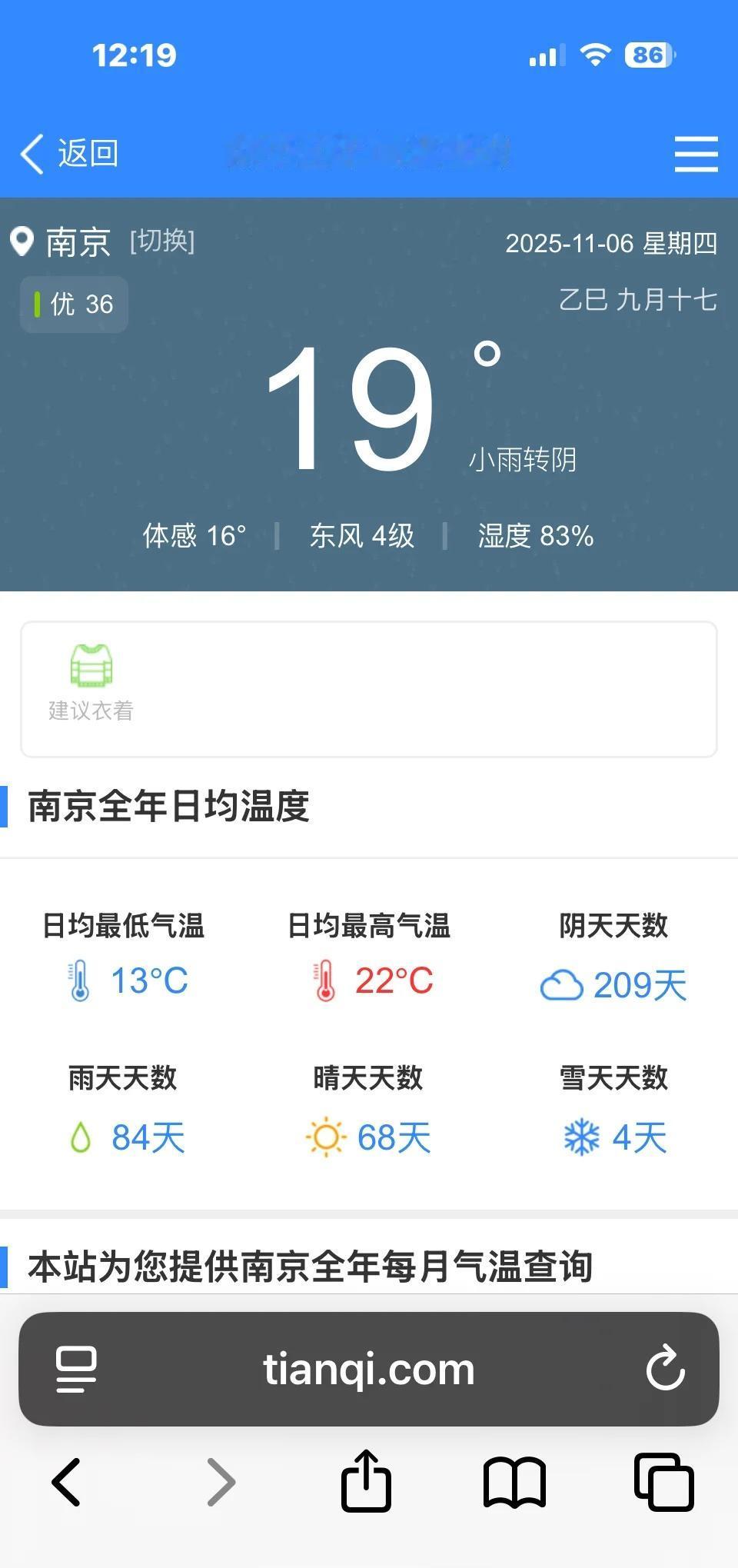This screenshot has width=738, height=1568.
Task: Click the red high temperature thermometer icon
Action: click(323, 981)
